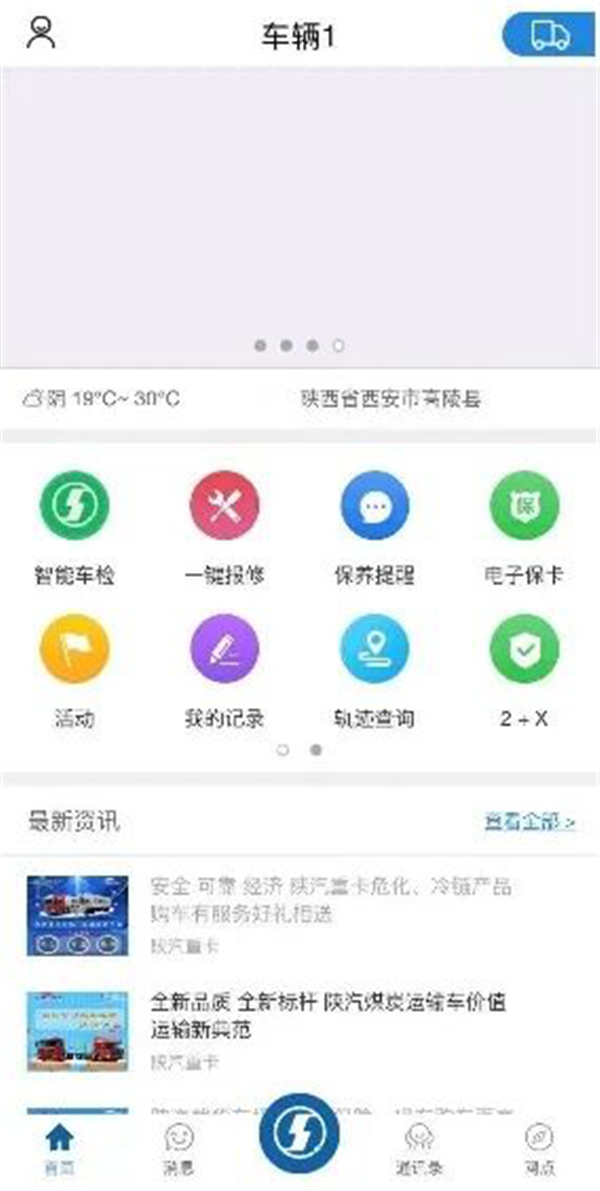600x1191 pixels.
Task: Open 我的记录 my records
Action: pos(224,650)
